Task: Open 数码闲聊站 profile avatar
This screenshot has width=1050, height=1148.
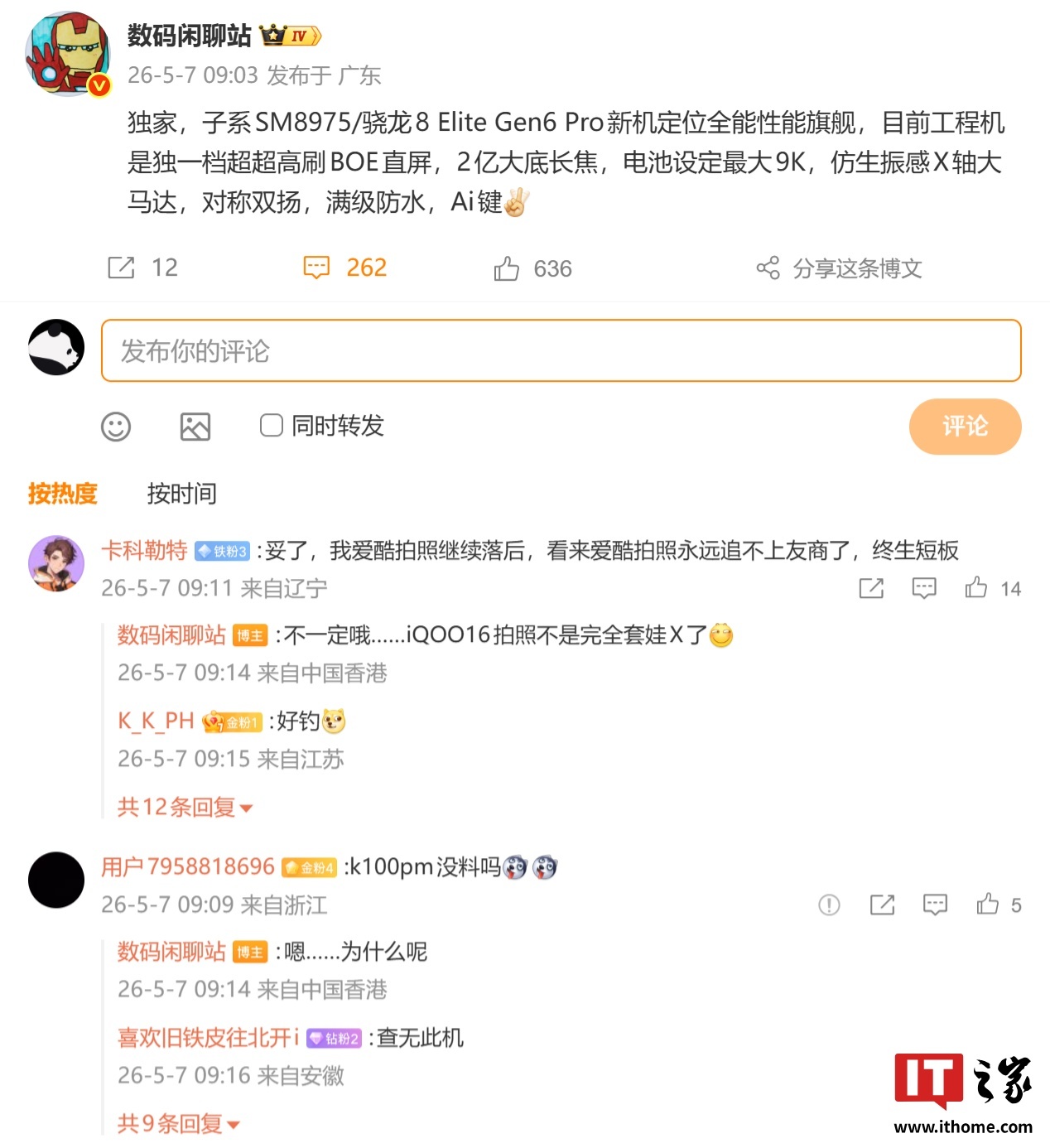Action: pos(69,54)
